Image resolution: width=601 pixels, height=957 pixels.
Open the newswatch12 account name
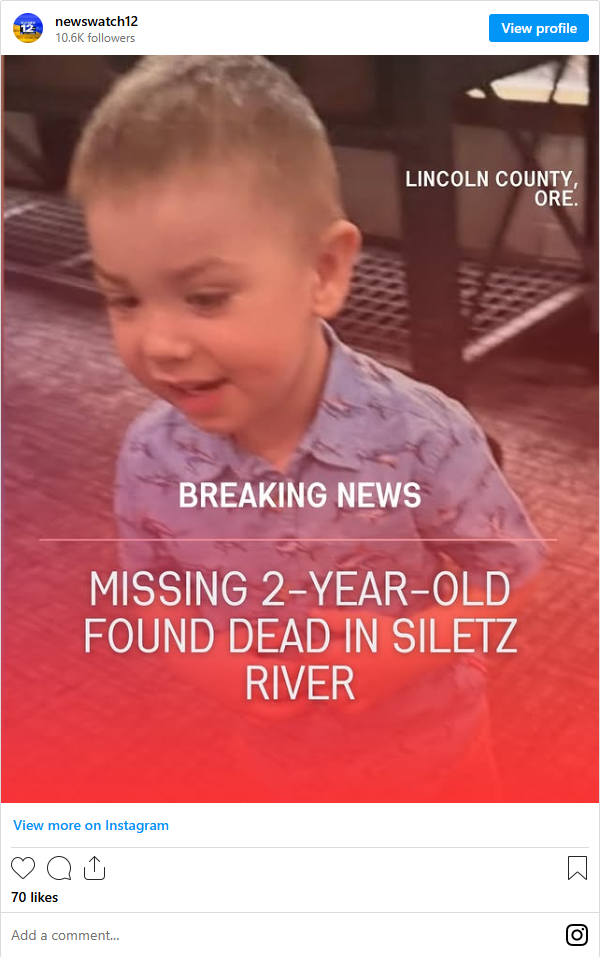[97, 21]
